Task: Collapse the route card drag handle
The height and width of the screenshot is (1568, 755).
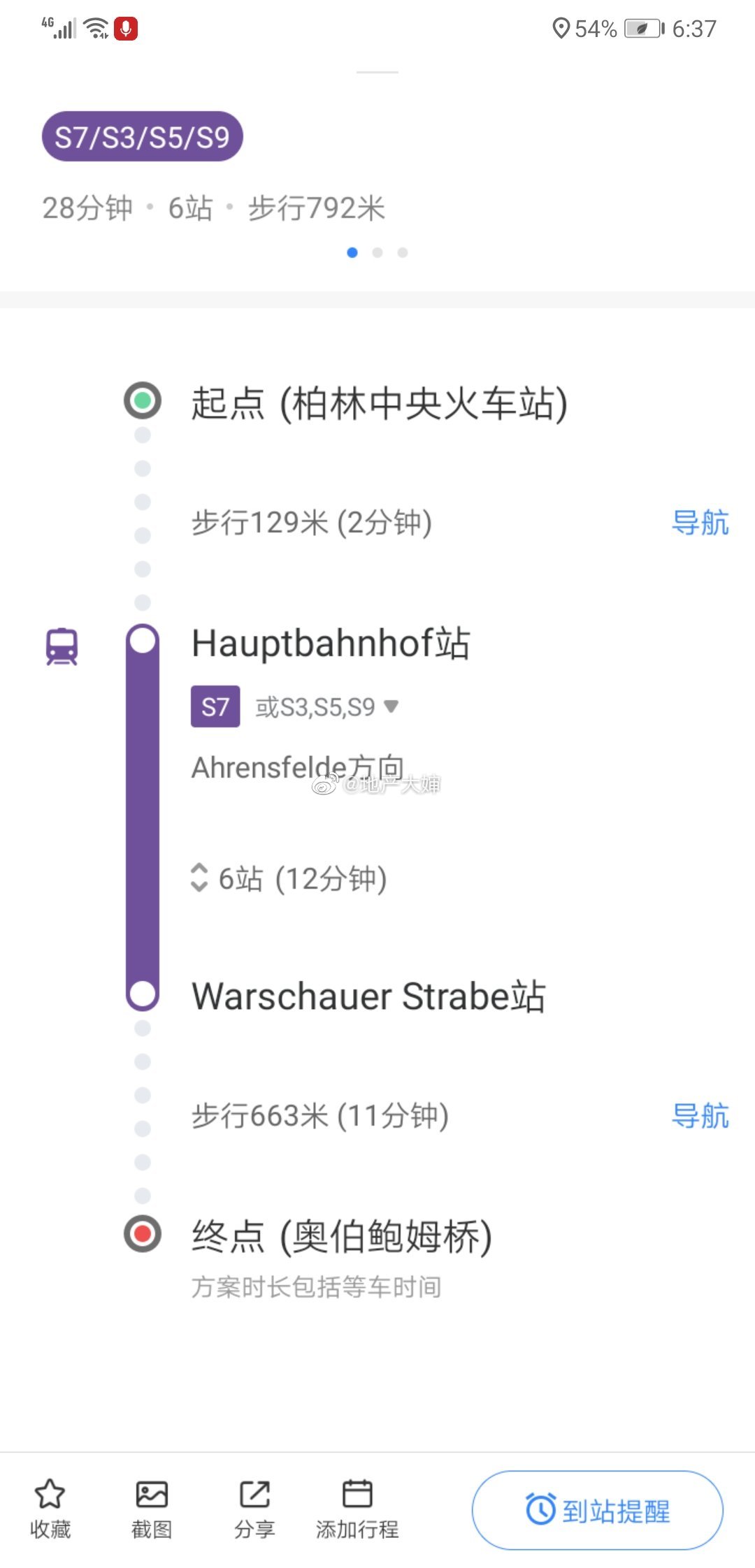Action: (x=377, y=72)
